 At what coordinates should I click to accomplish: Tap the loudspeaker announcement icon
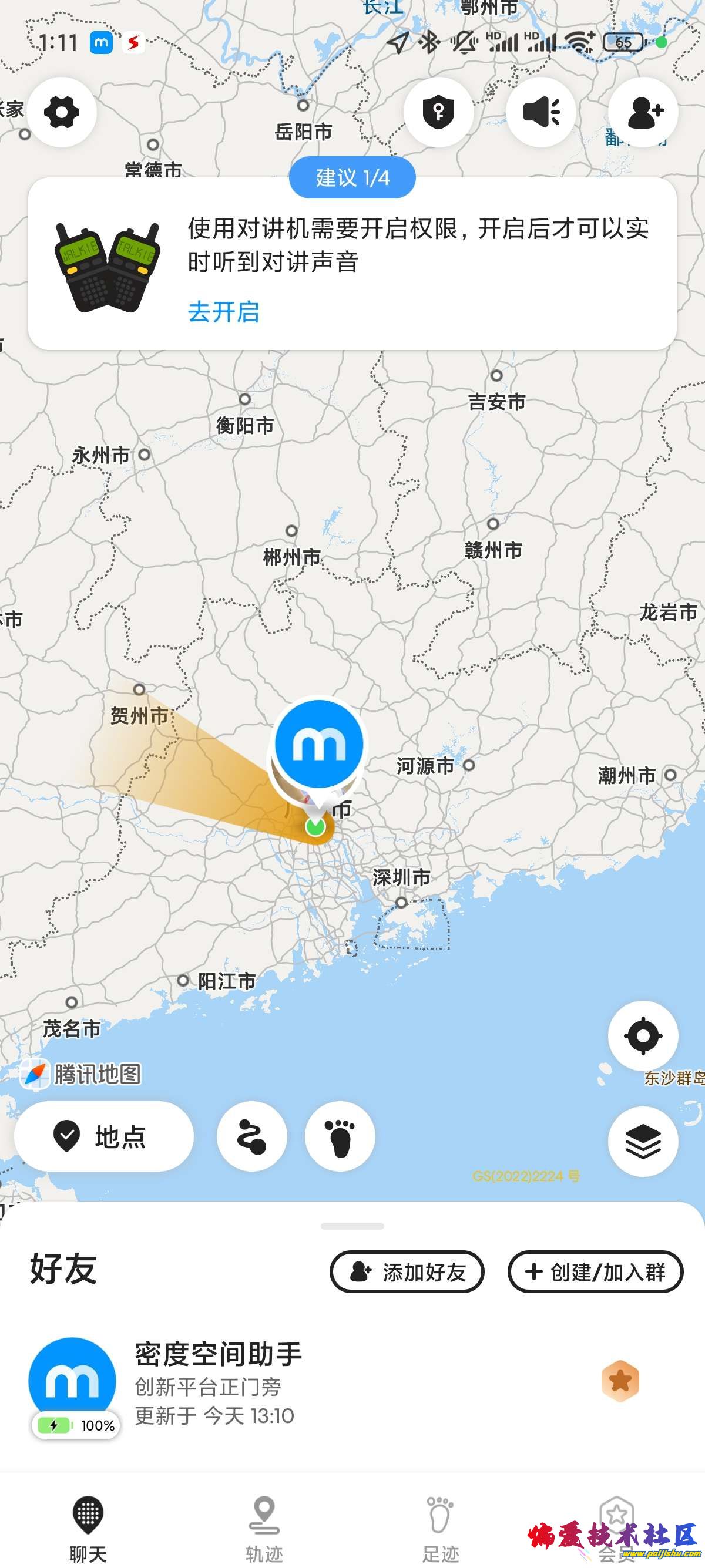(x=540, y=112)
